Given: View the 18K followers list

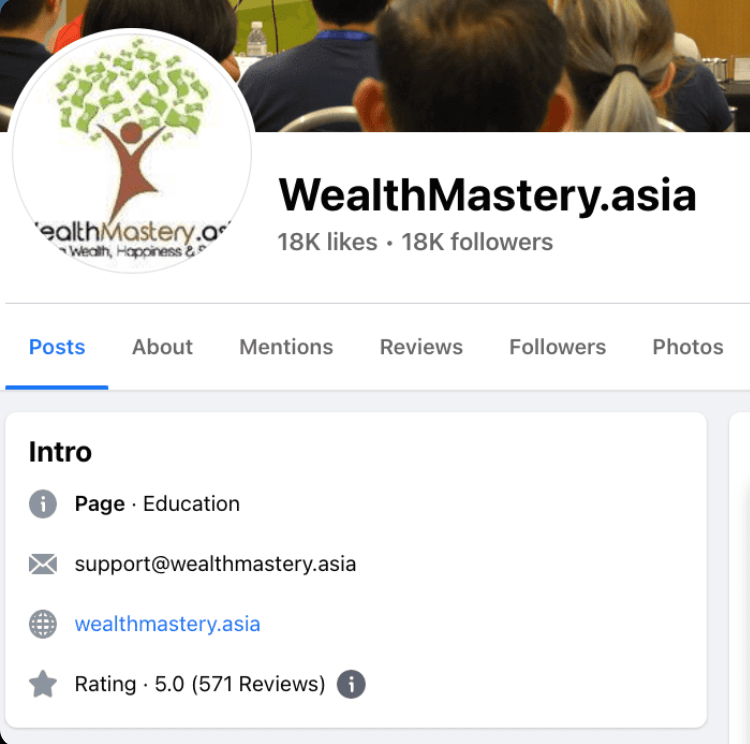Looking at the screenshot, I should coord(477,242).
